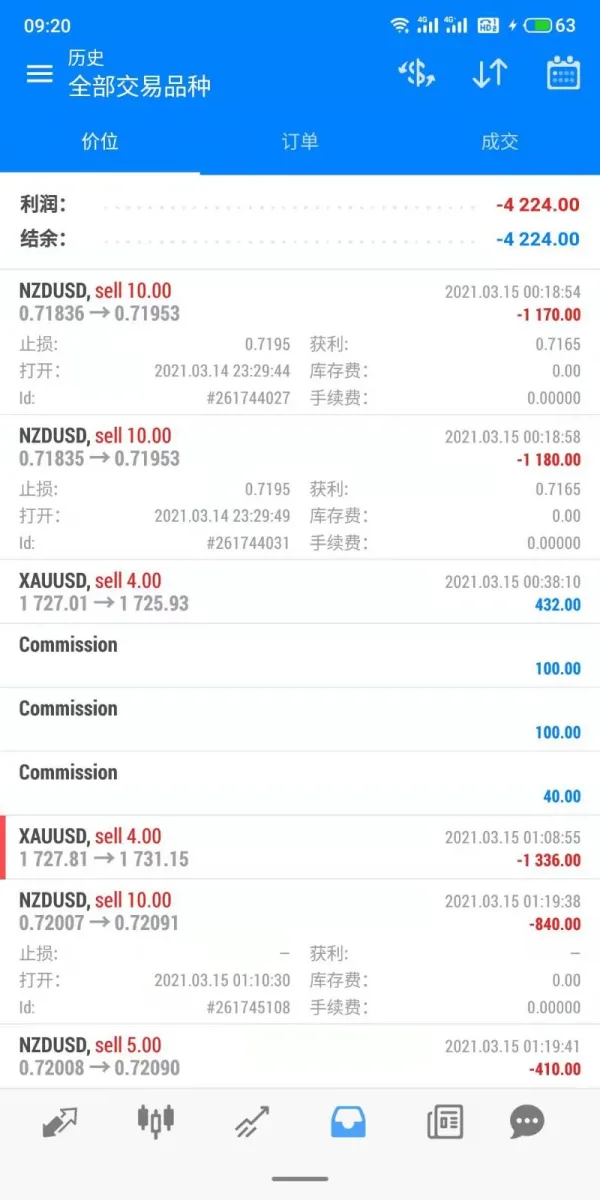The height and width of the screenshot is (1200, 600).
Task: Expand XAUUSD sell 4.00 trade with 432.00 profit
Action: click(300, 592)
